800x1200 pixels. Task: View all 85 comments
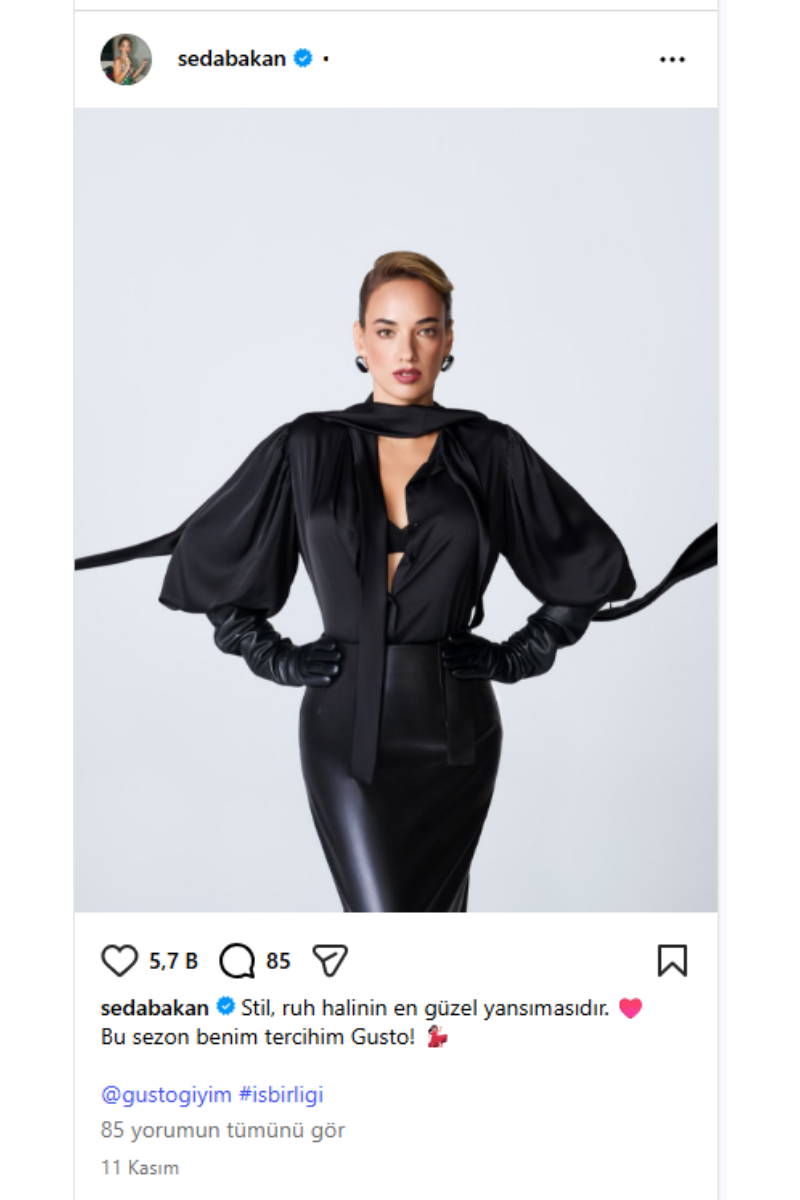(223, 1130)
